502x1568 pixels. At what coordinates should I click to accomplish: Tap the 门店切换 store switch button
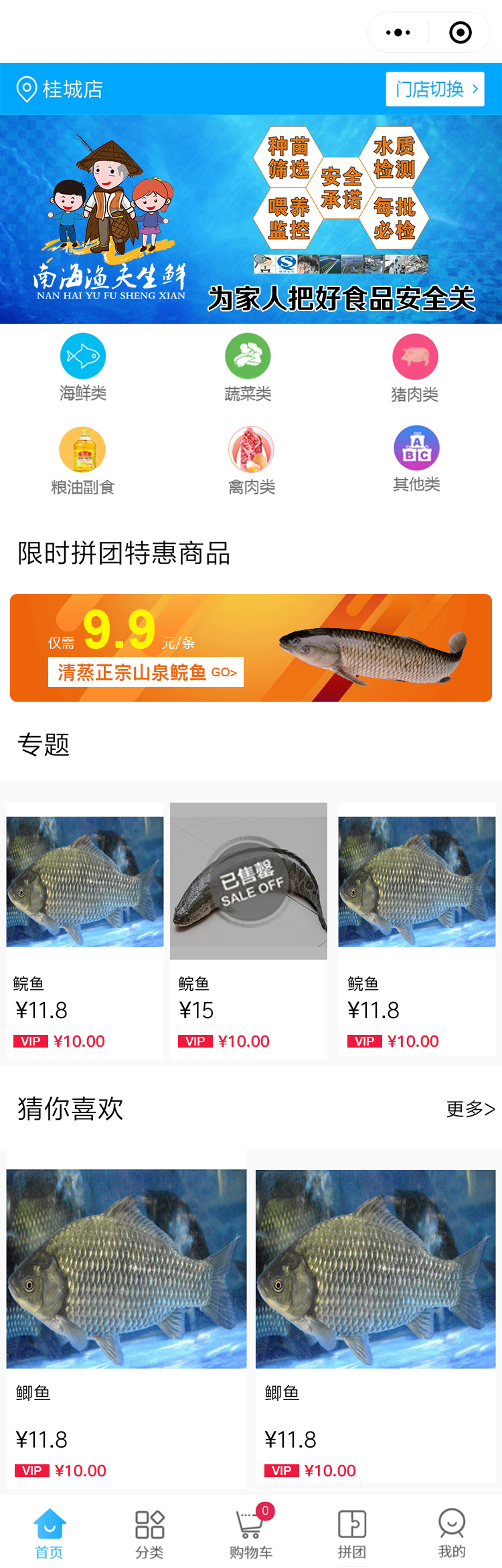click(x=435, y=89)
